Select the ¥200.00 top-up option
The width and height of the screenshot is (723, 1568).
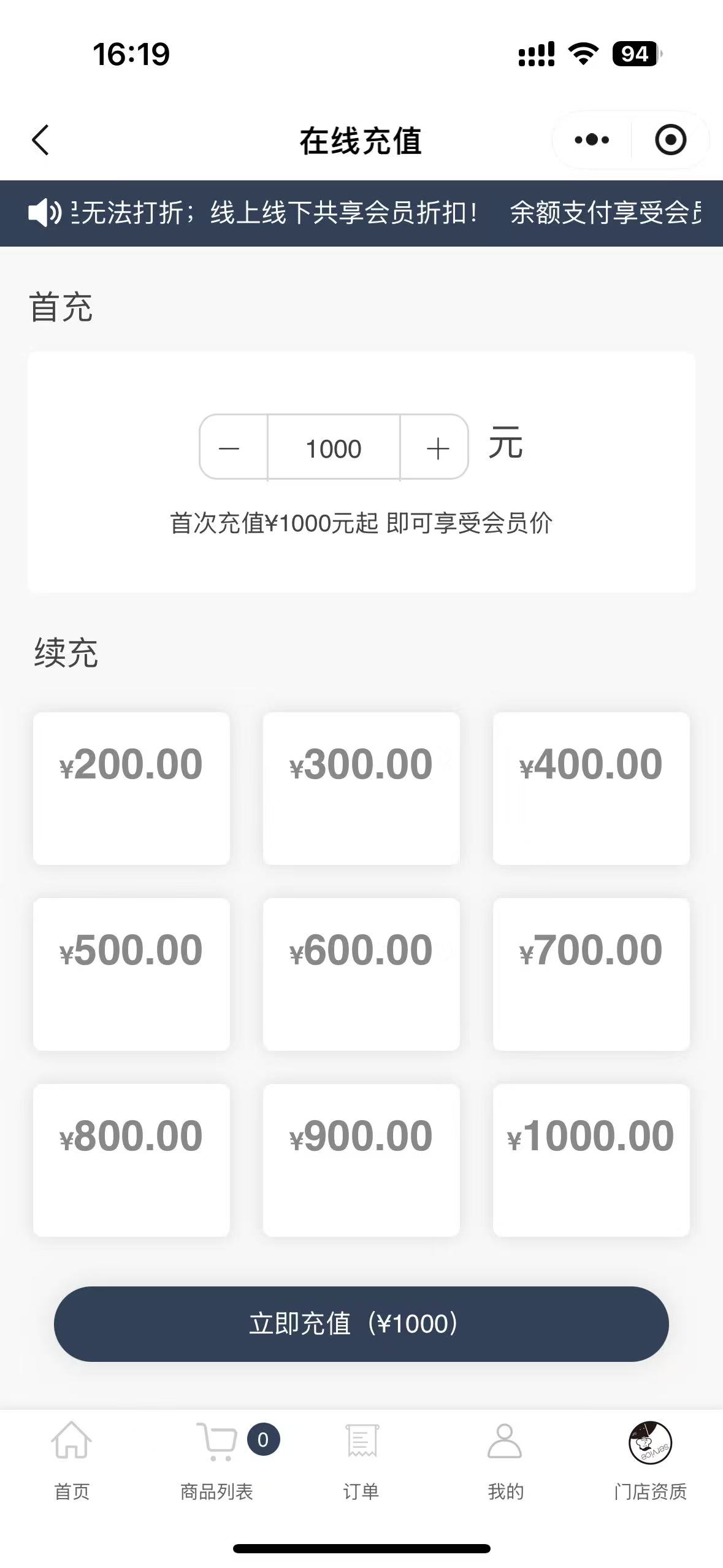(131, 788)
